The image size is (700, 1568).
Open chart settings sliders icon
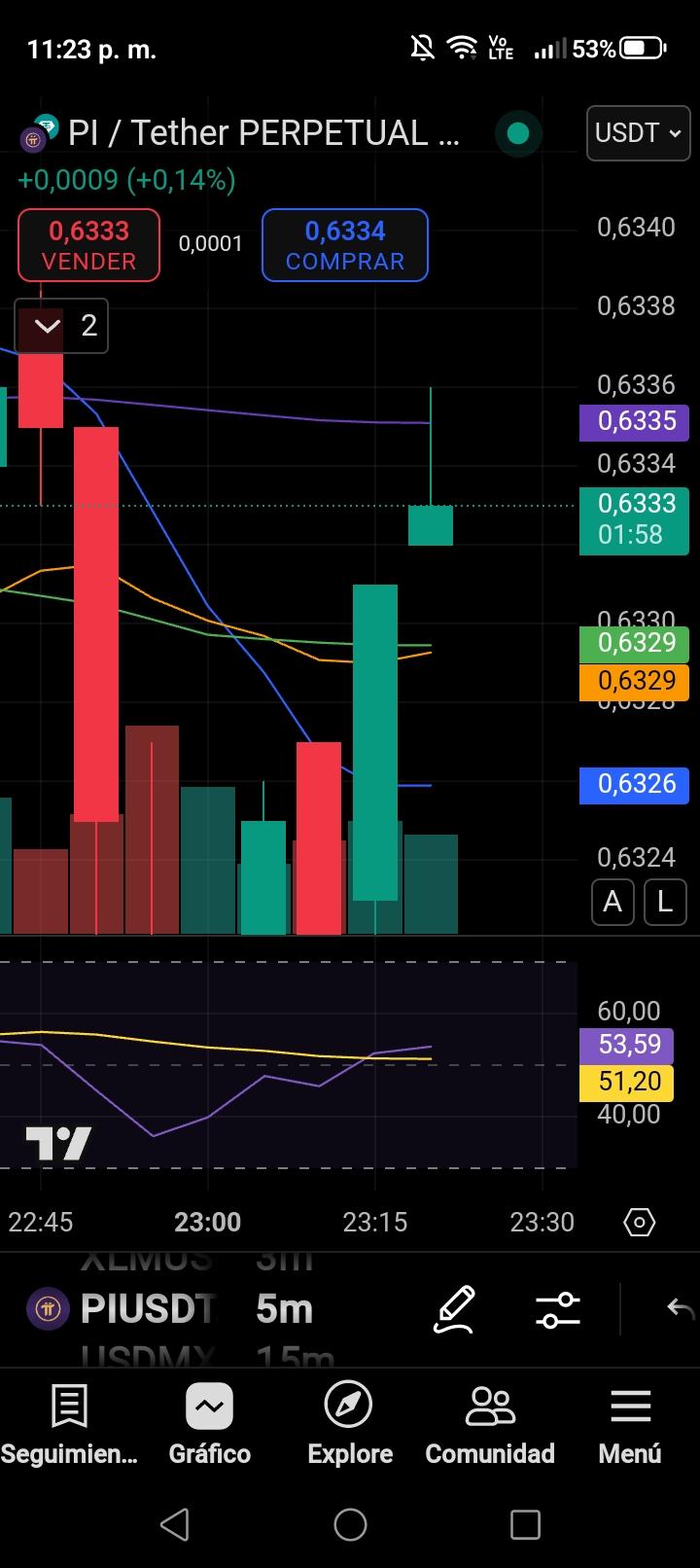point(558,1309)
